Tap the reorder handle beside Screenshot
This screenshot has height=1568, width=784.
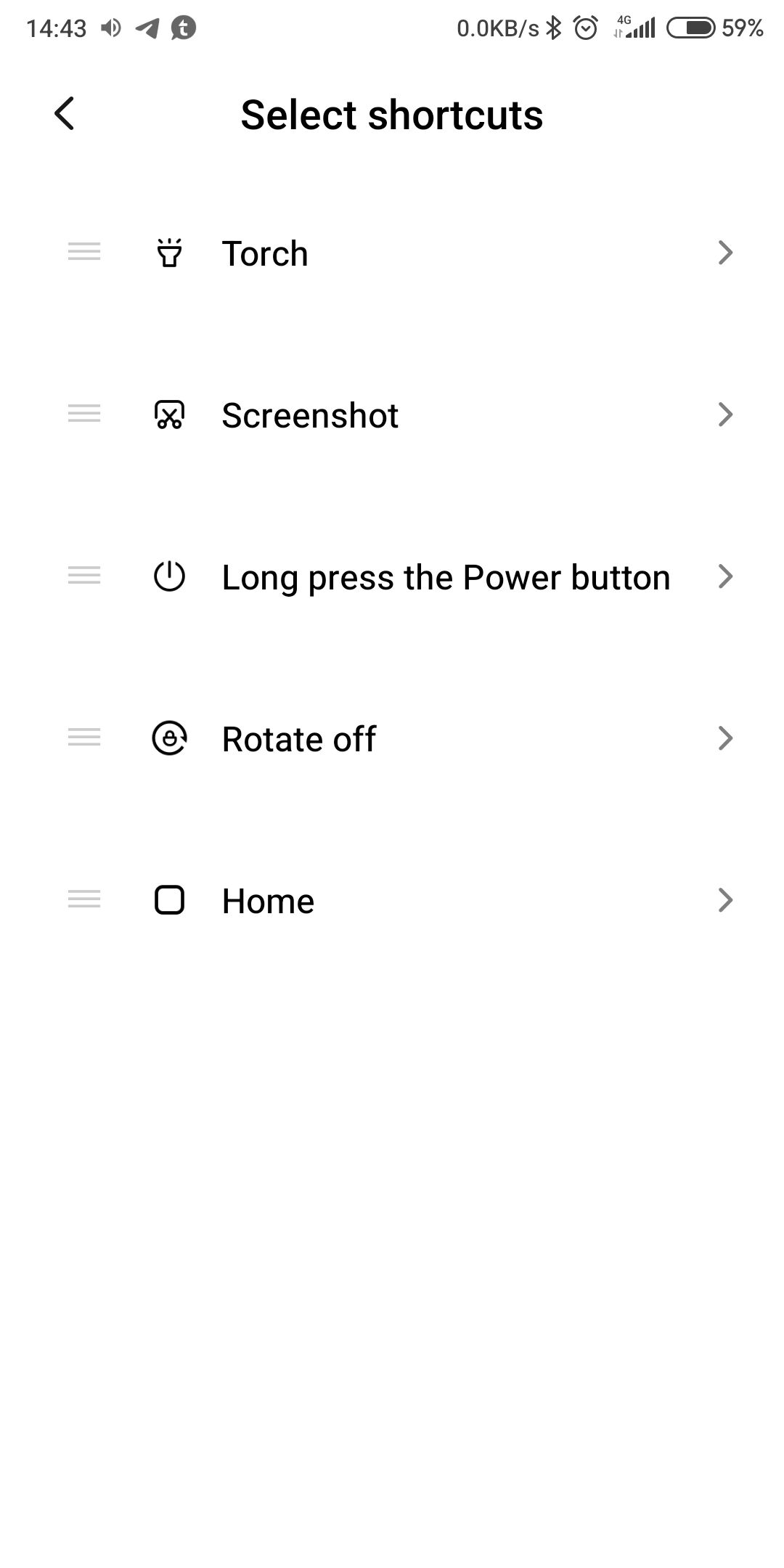pyautogui.click(x=84, y=414)
